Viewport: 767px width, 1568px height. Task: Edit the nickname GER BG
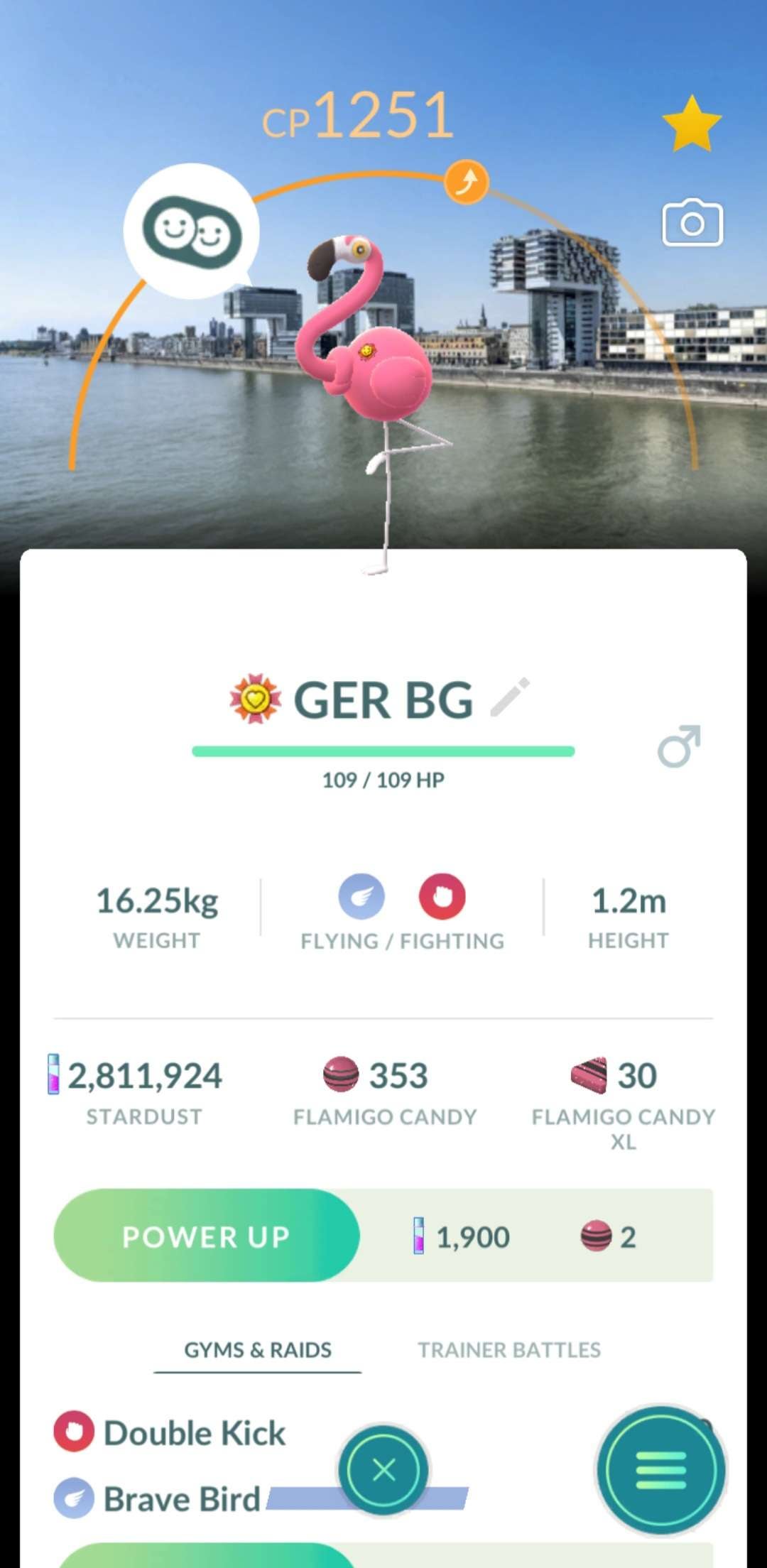pyautogui.click(x=511, y=697)
